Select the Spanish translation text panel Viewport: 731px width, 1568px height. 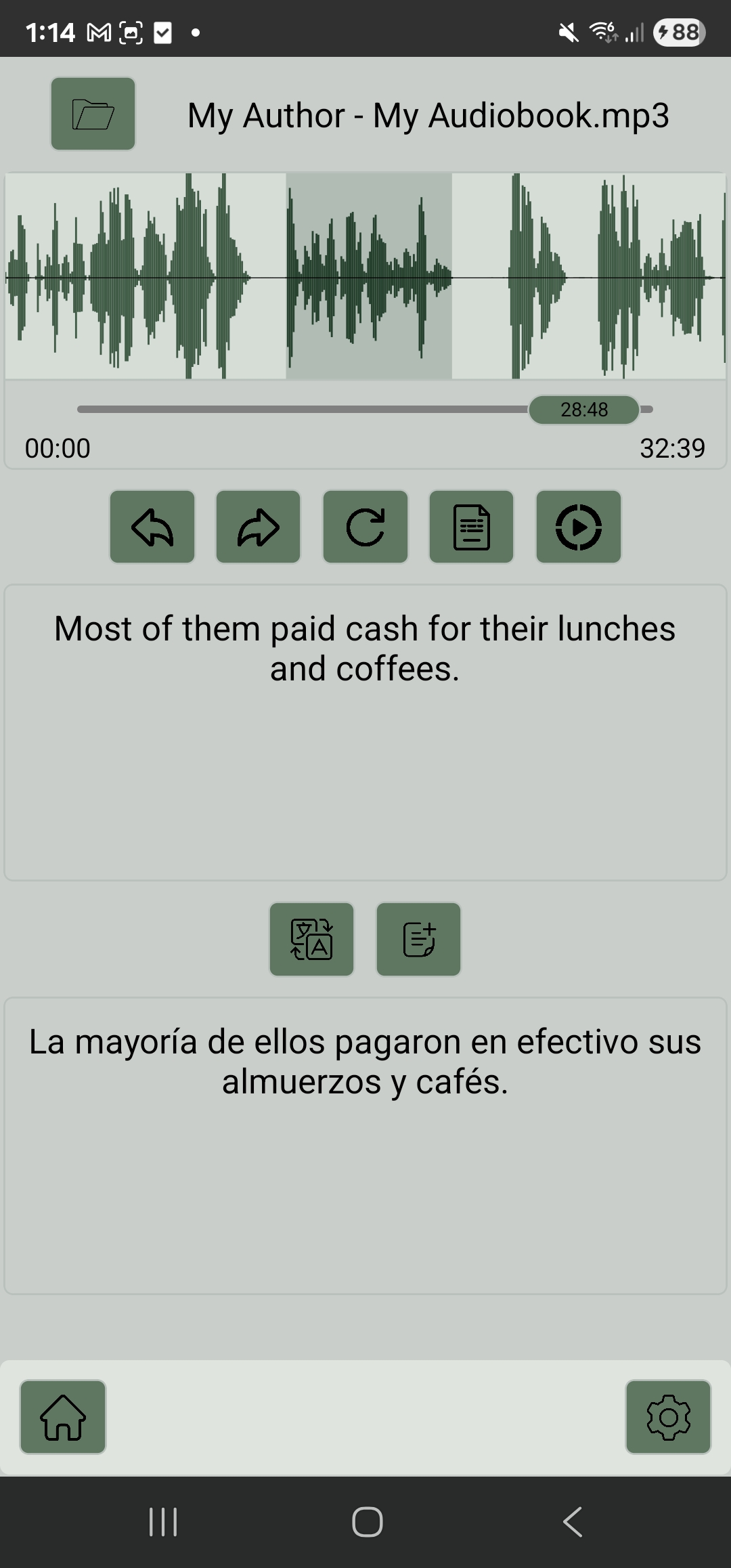[365, 1144]
